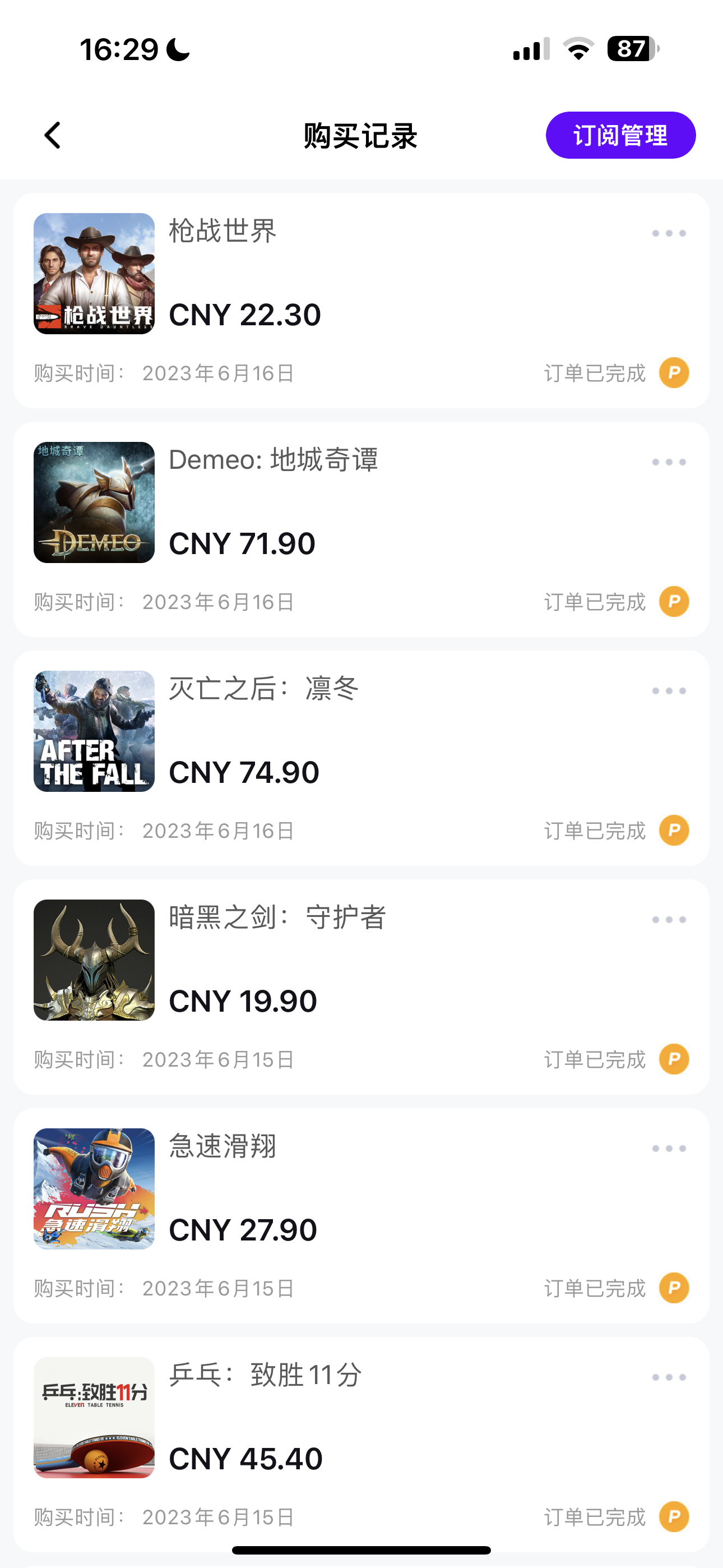This screenshot has width=723, height=1568.
Task: Expand the overflow menu on 暗黑之剑：守护者
Action: click(668, 919)
